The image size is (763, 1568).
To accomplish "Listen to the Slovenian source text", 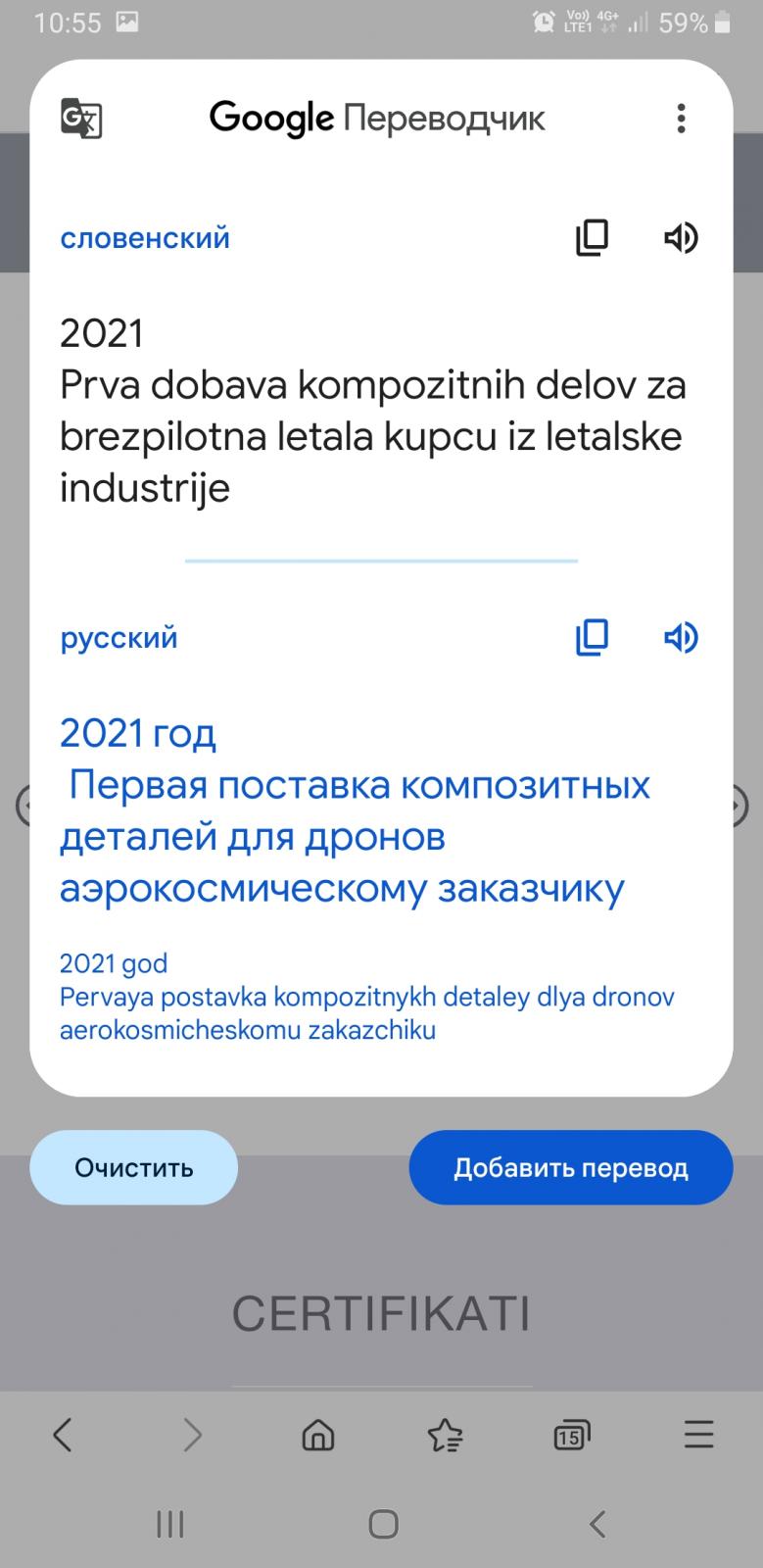I will [681, 237].
